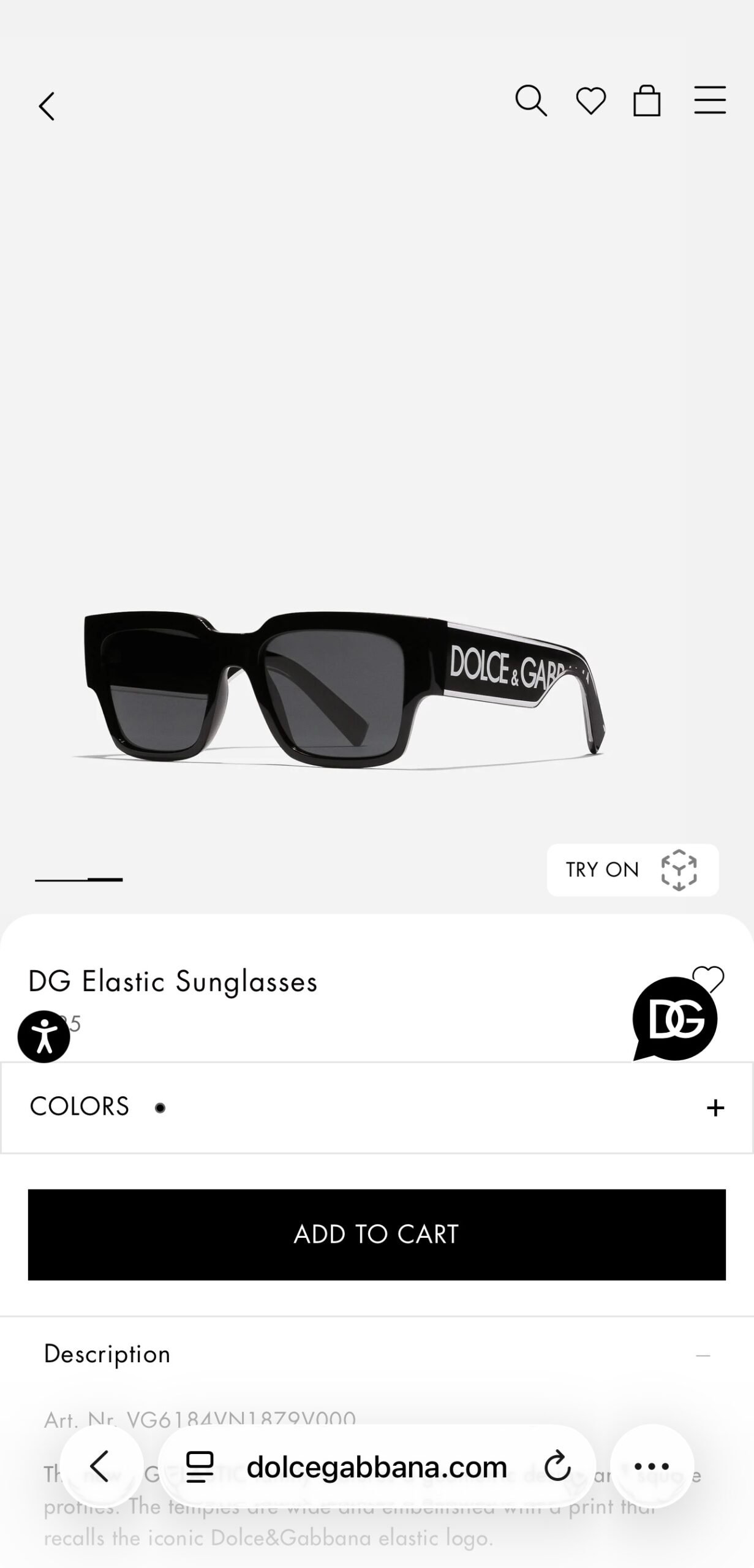Open the dolcegabbana.com address bar
This screenshot has width=754, height=1568.
point(377,1466)
